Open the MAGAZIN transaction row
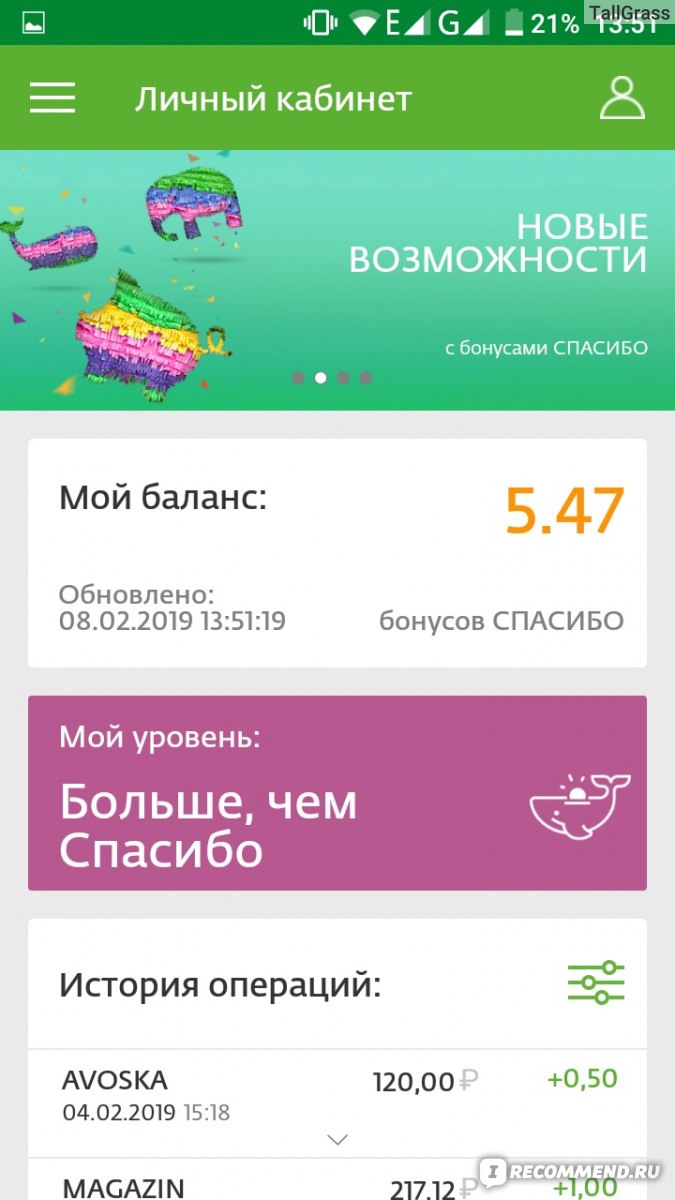This screenshot has height=1200, width=675. tap(337, 1184)
